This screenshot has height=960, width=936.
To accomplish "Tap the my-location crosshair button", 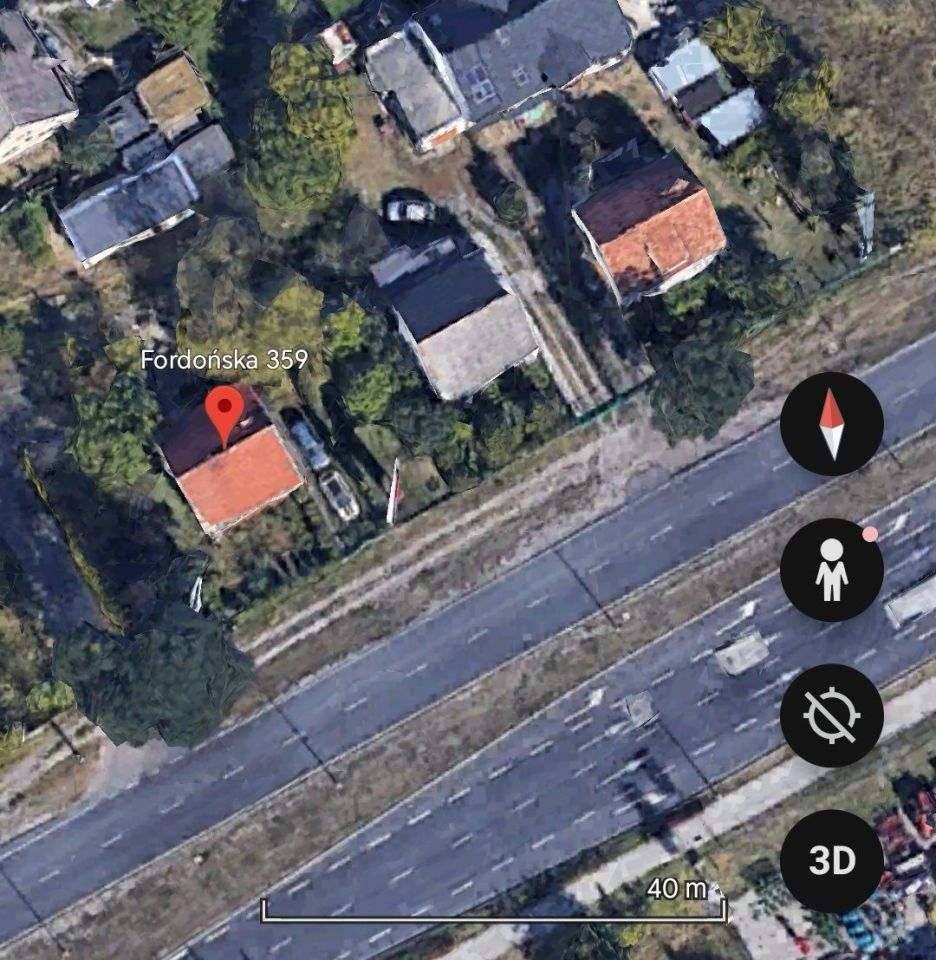I will pyautogui.click(x=831, y=716).
